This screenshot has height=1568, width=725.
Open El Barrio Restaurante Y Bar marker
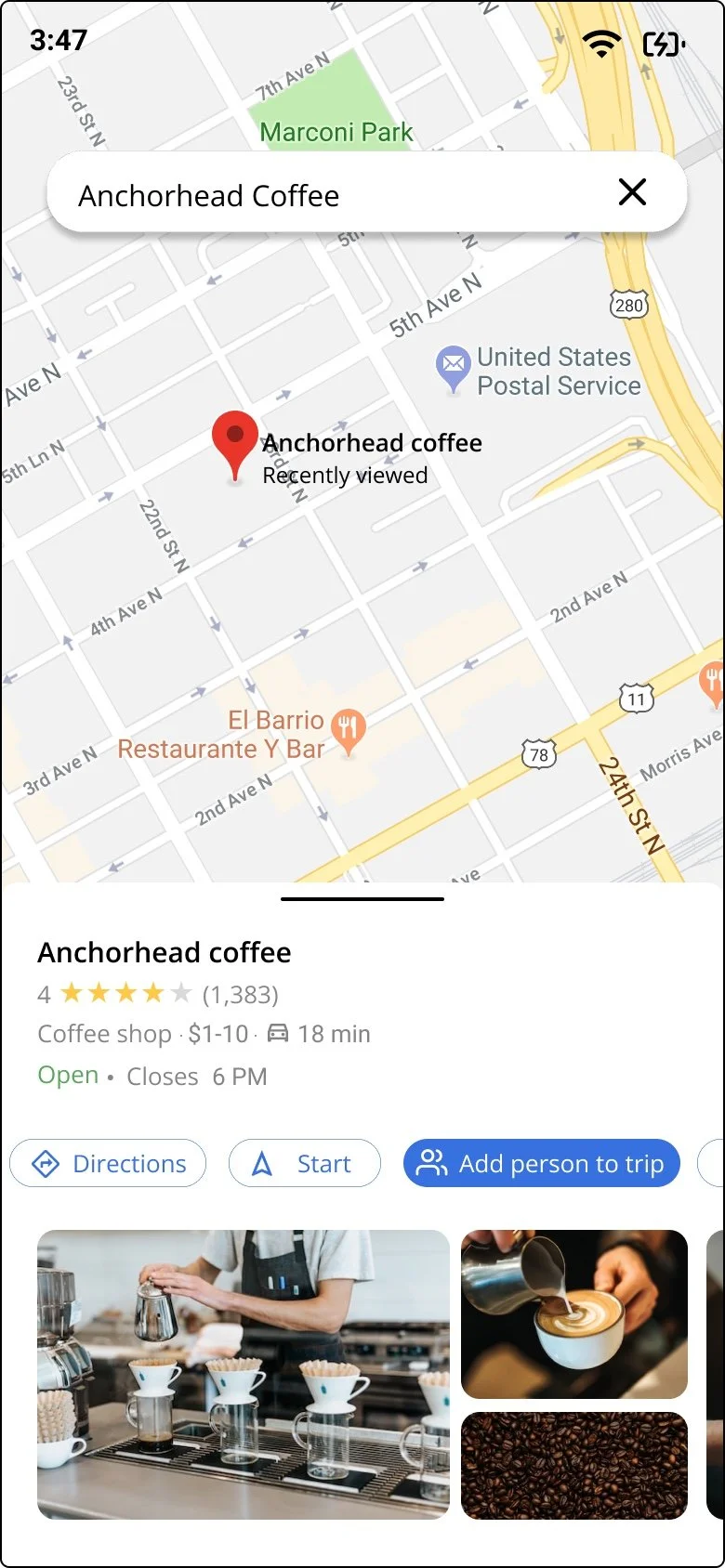click(349, 730)
